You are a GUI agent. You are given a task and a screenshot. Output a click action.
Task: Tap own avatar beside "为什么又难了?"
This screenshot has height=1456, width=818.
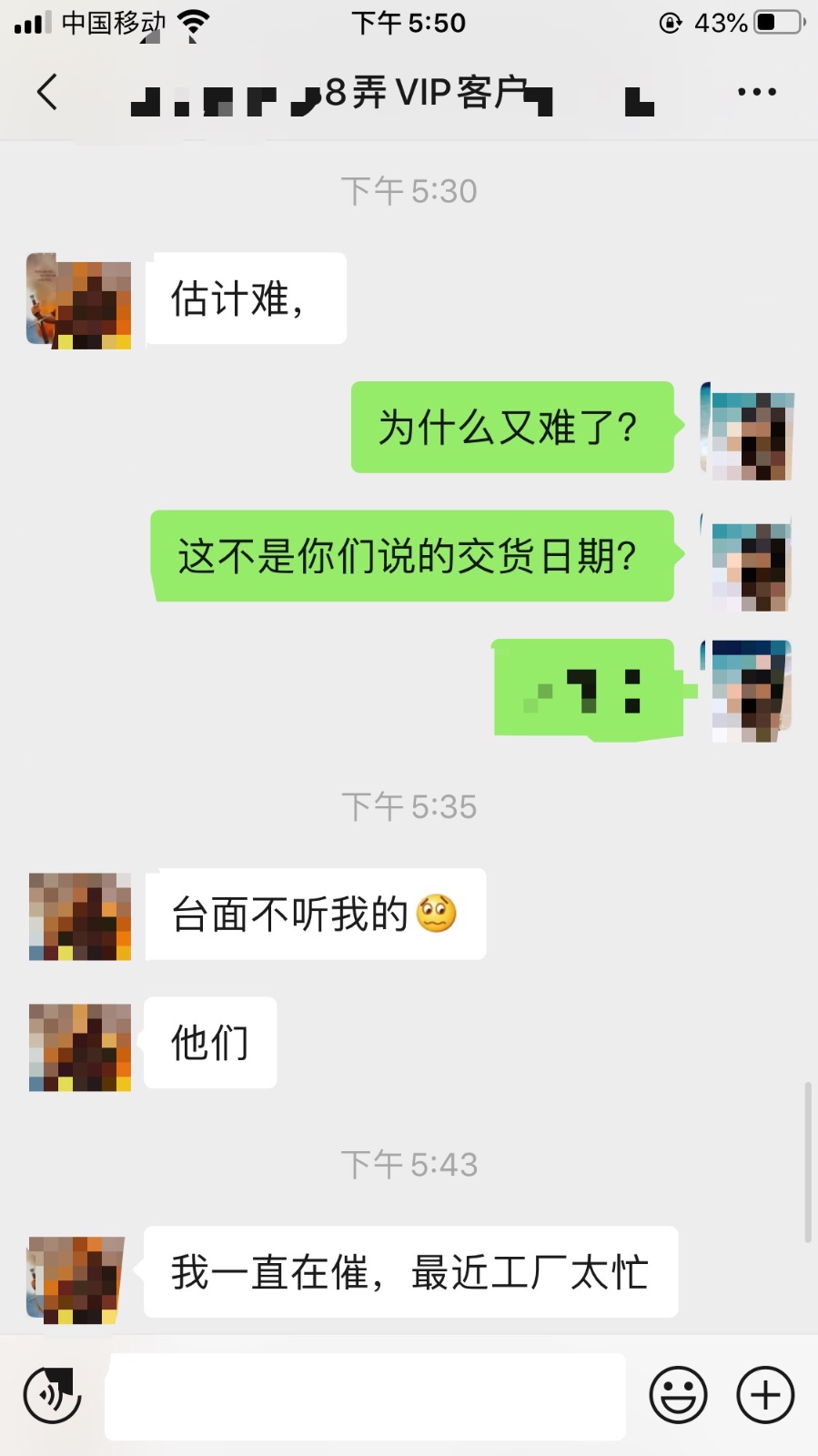point(749,431)
